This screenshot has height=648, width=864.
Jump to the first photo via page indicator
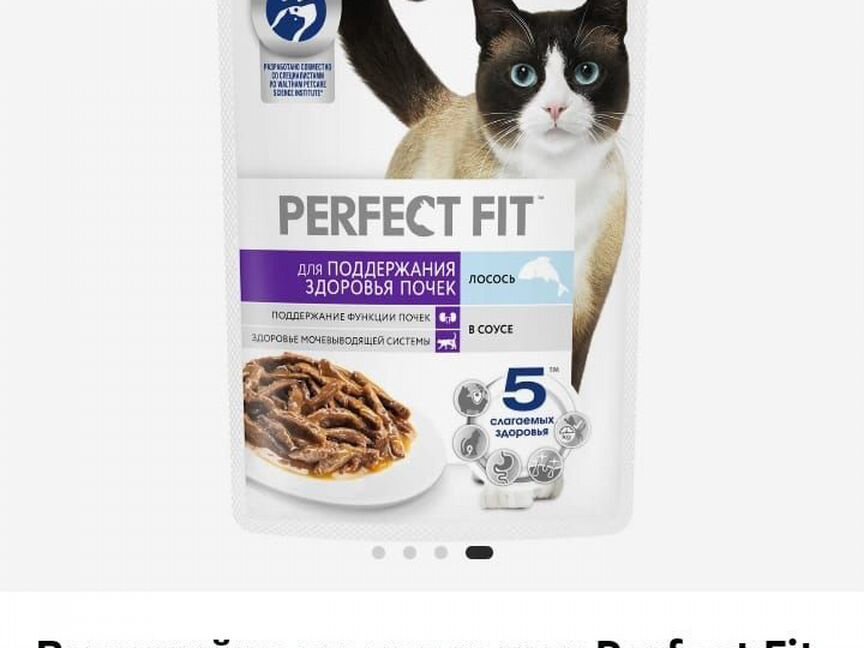click(378, 552)
